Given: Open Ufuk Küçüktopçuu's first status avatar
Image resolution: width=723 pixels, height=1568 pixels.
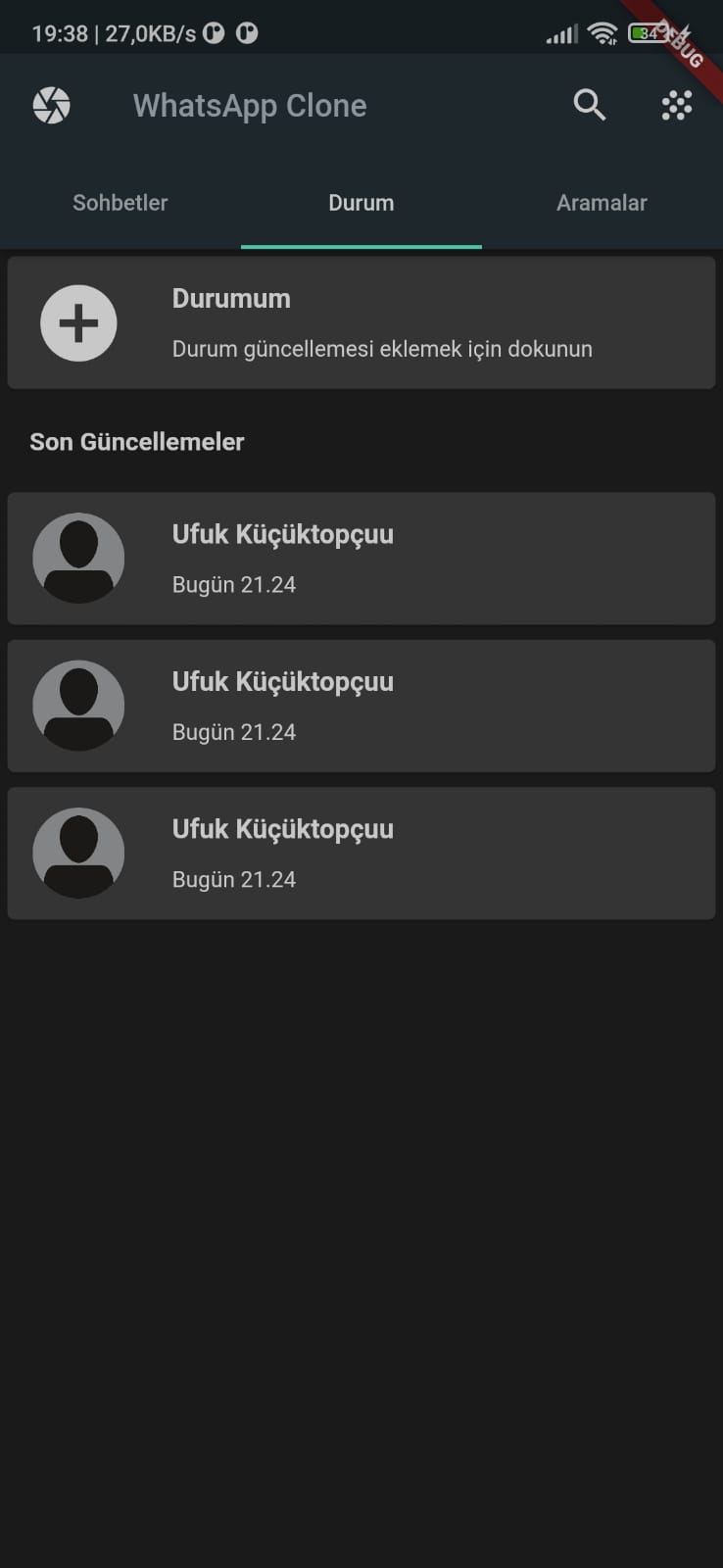Looking at the screenshot, I should click(78, 558).
